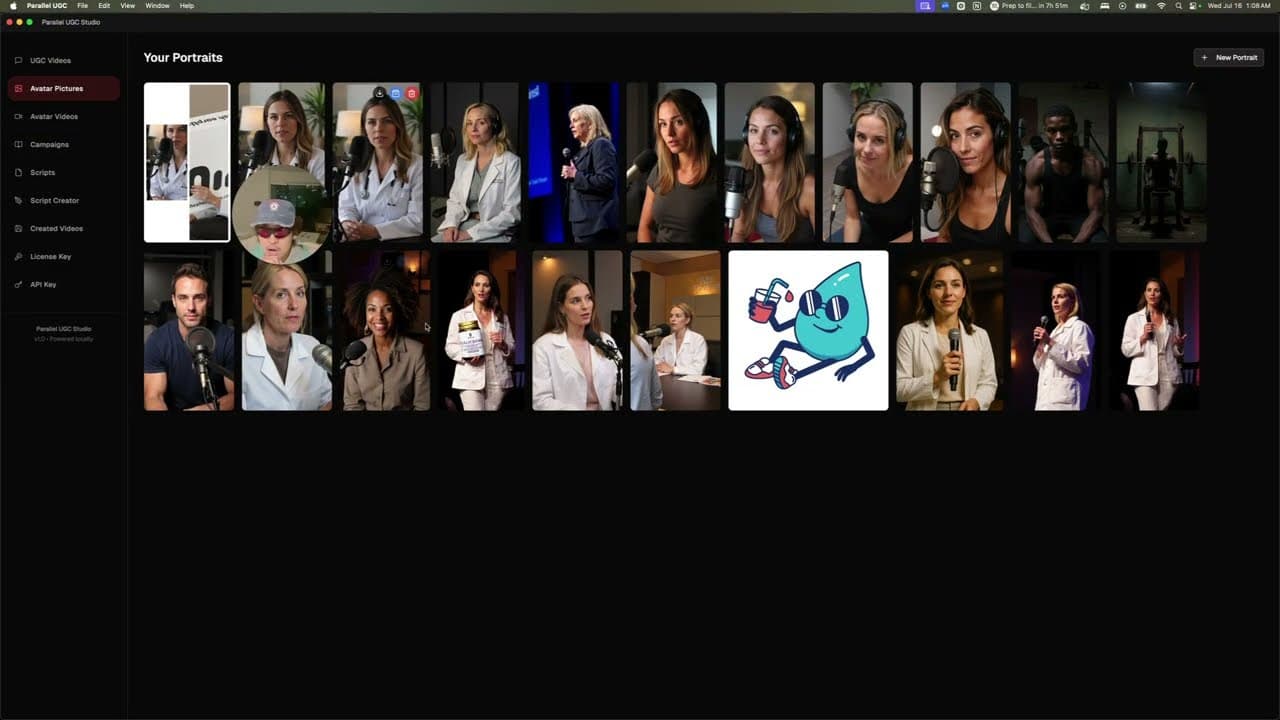This screenshot has height=720, width=1280.
Task: View Created Videos
Action: click(56, 229)
